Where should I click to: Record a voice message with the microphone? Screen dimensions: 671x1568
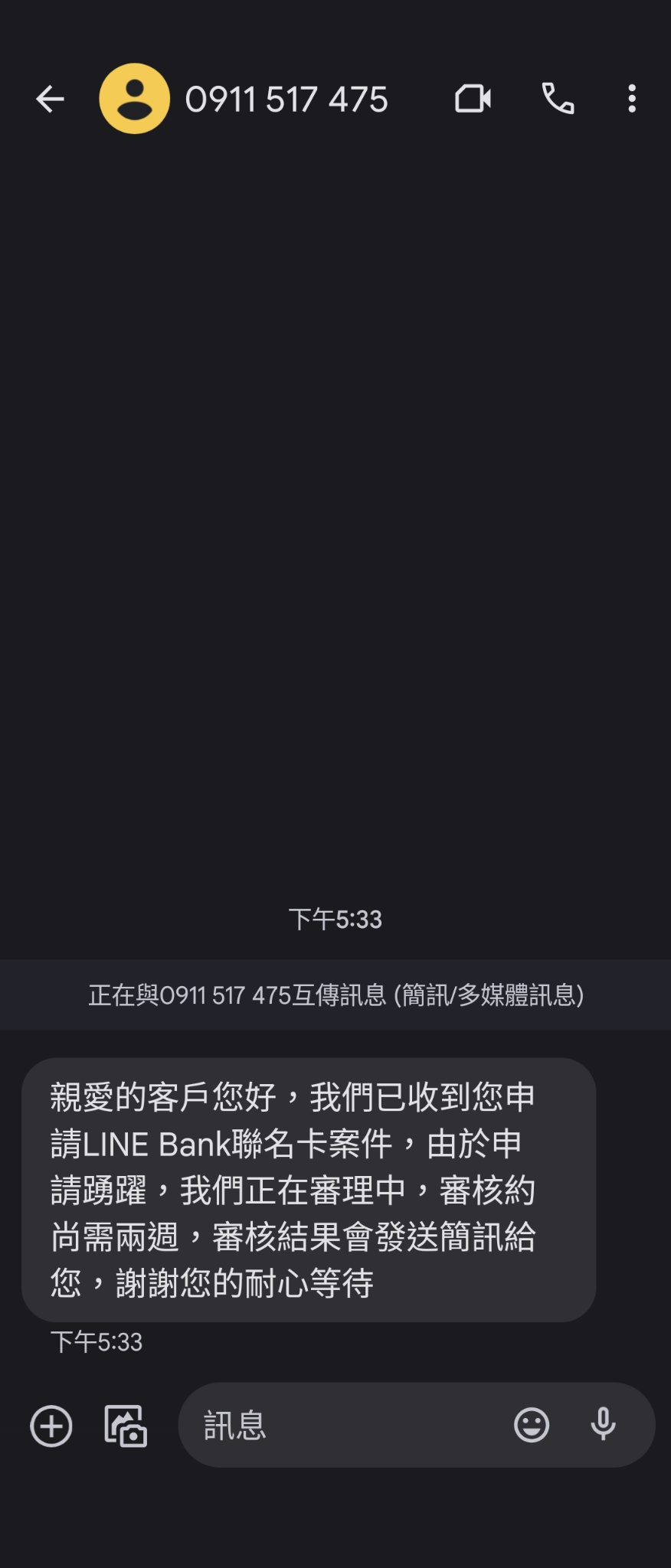[x=604, y=1425]
